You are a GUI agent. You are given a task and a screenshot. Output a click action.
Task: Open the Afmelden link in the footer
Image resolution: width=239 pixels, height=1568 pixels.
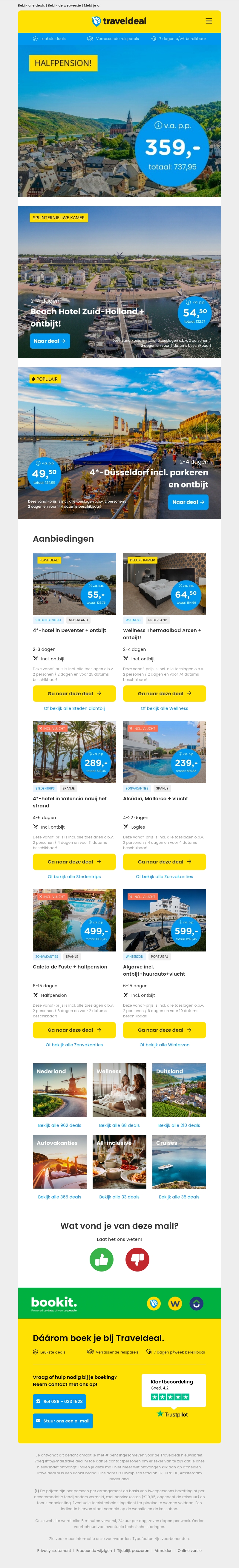pyautogui.click(x=163, y=1550)
